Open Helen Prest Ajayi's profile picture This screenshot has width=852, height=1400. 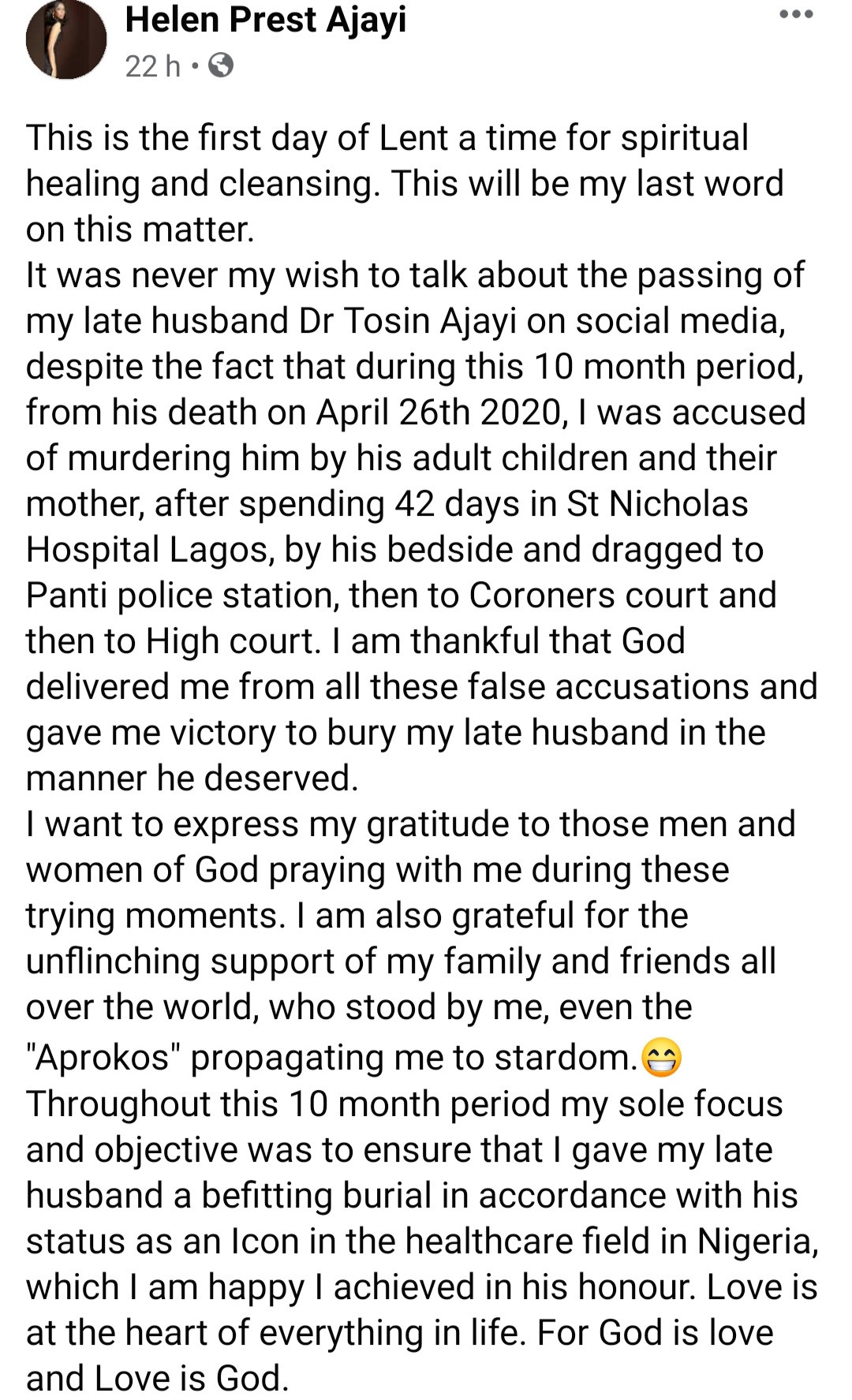click(65, 39)
